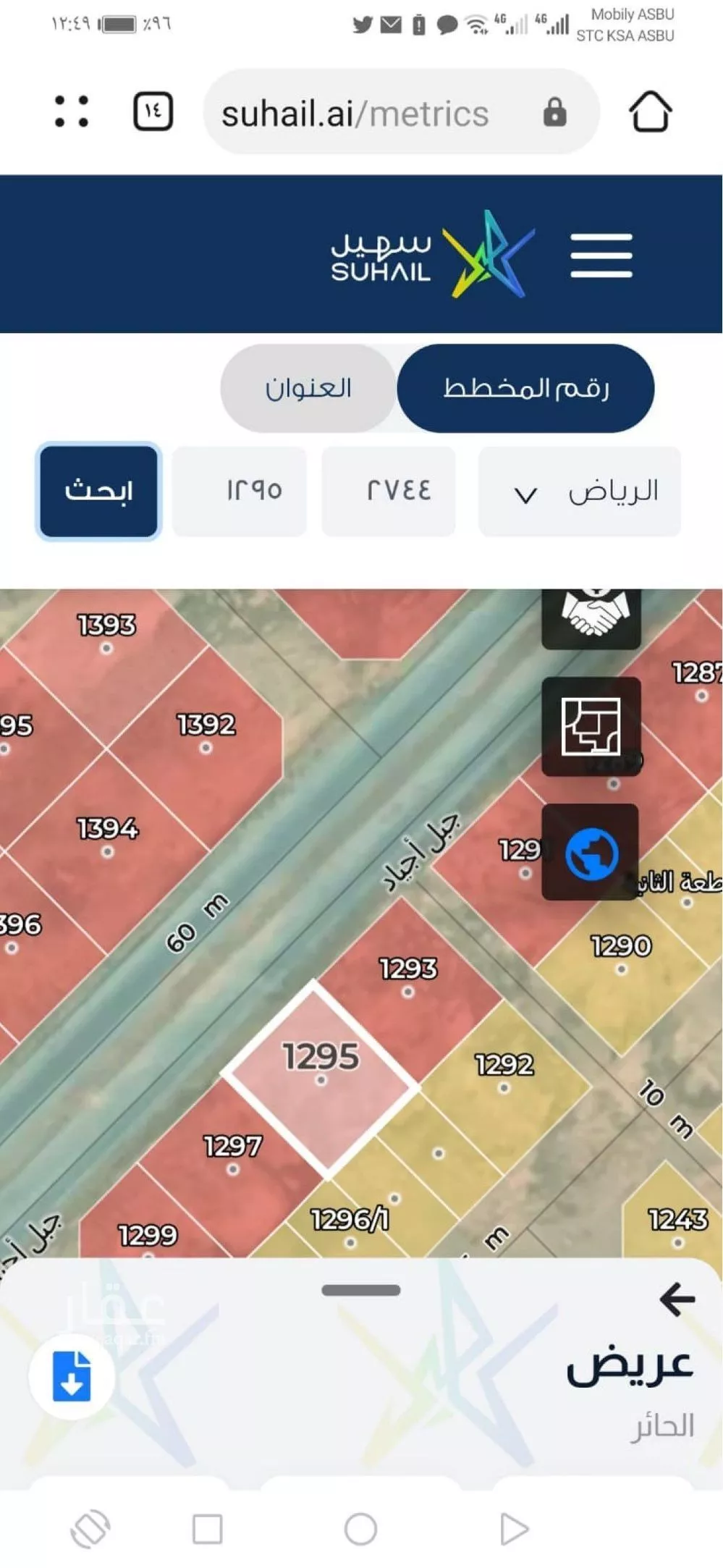723x1568 pixels.
Task: Open the Suhail hamburger menu
Action: (x=601, y=255)
